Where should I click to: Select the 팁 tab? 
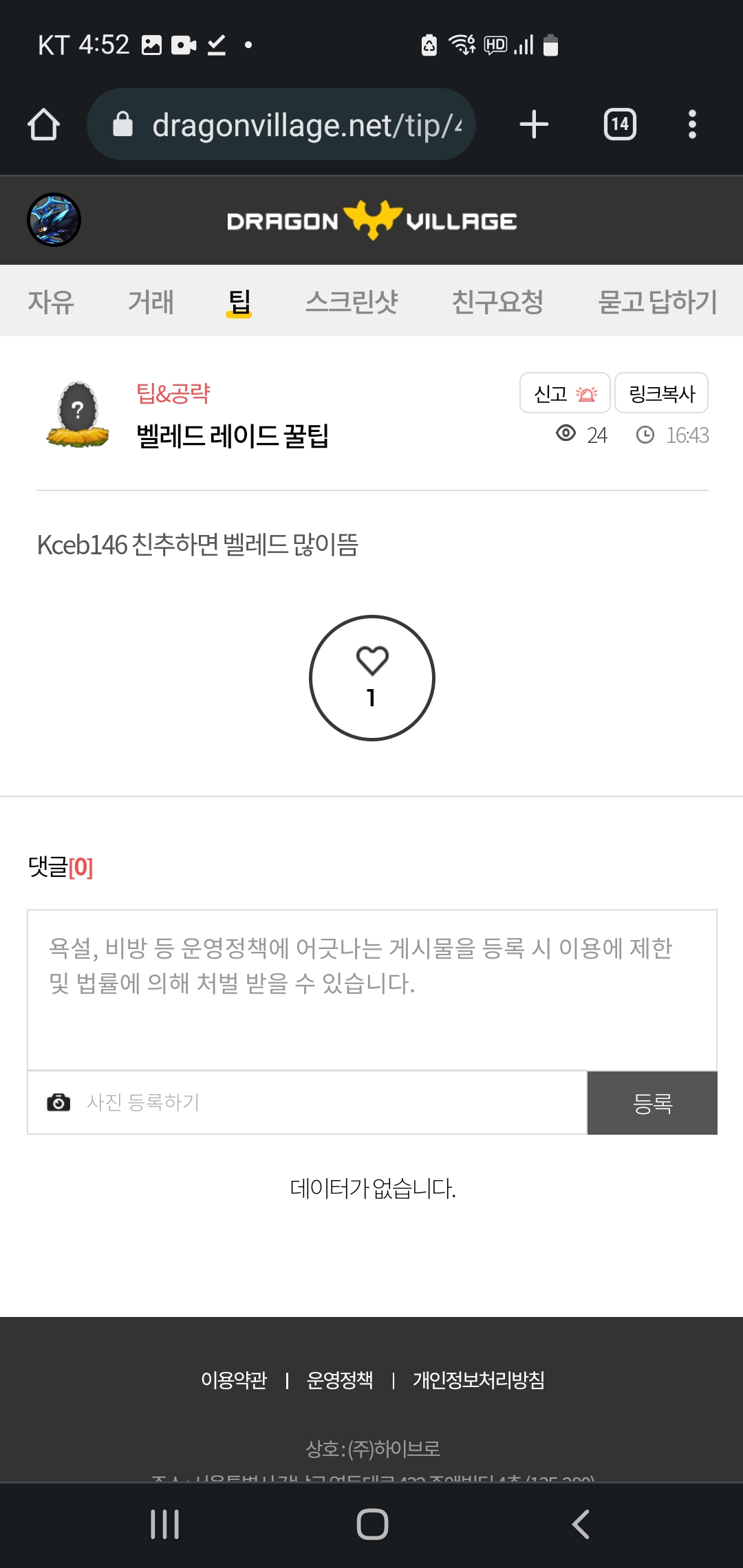[x=239, y=302]
